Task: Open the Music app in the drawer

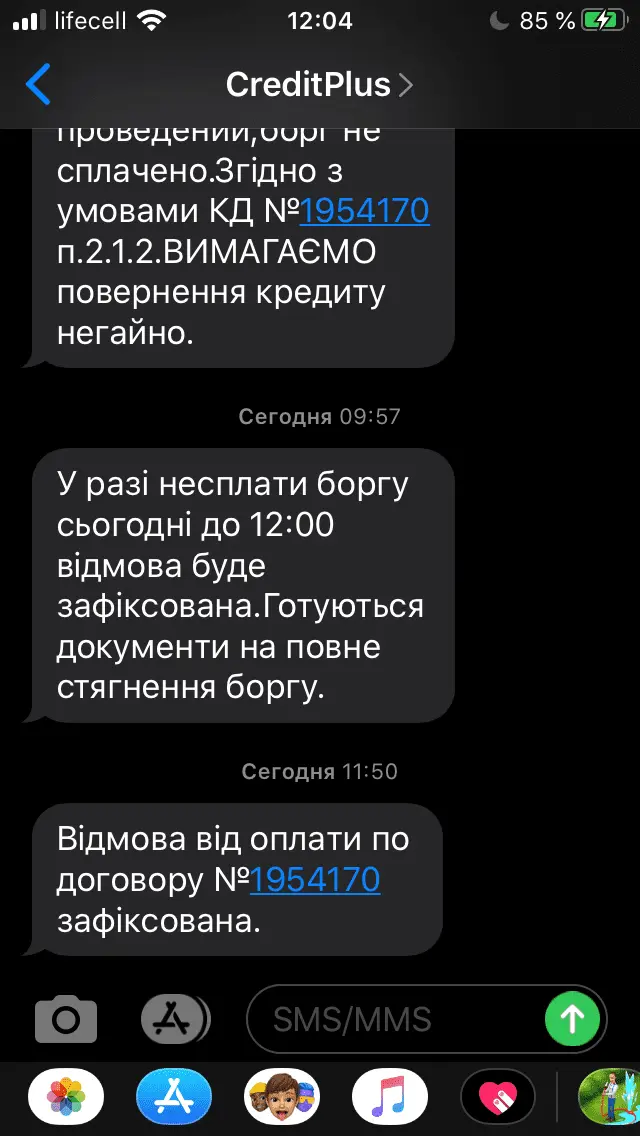Action: [x=391, y=1098]
